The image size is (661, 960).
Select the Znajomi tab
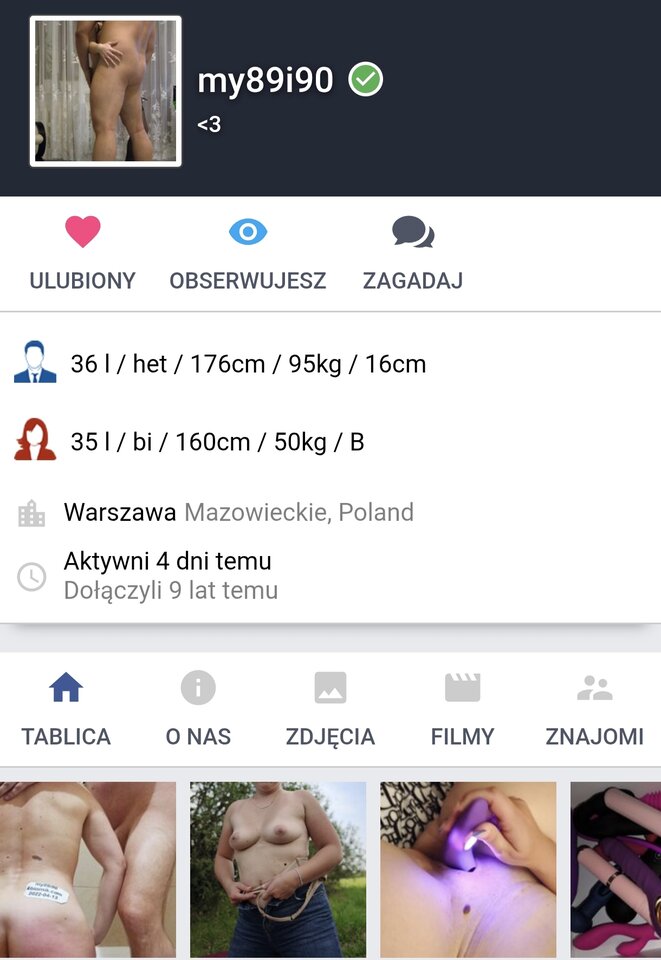point(594,710)
